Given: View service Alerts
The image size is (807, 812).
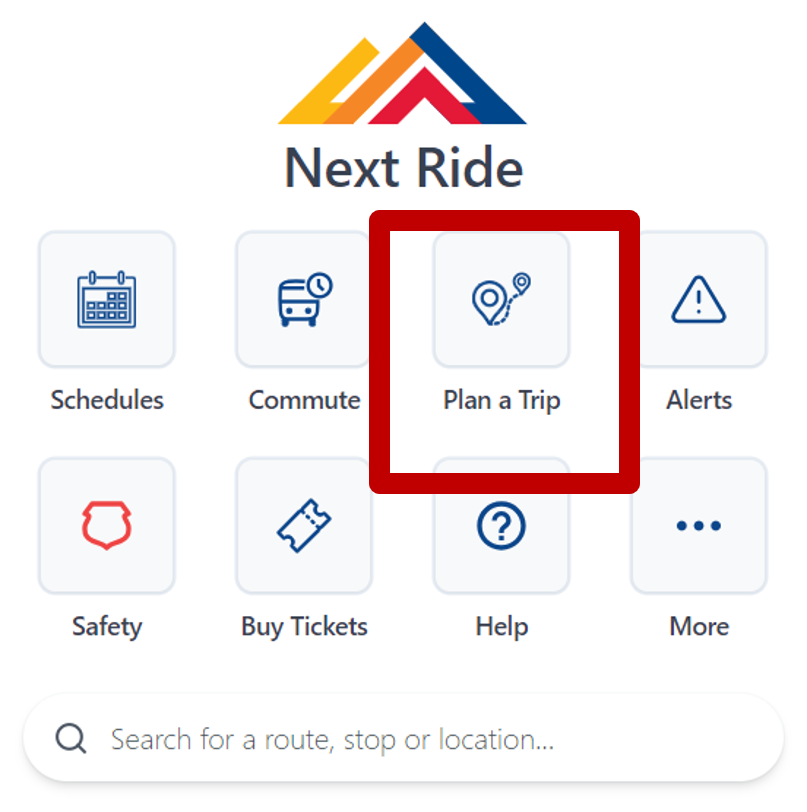Looking at the screenshot, I should click(x=699, y=300).
